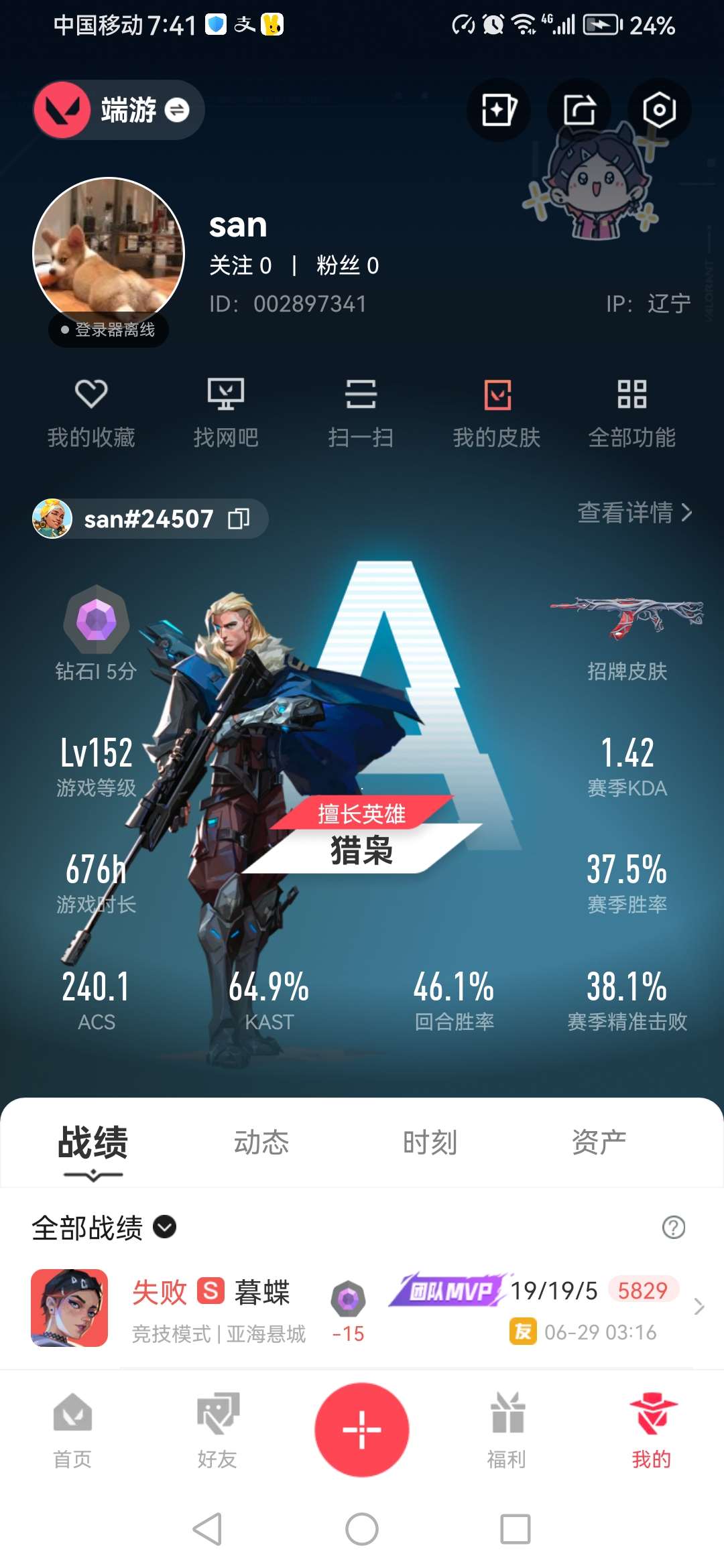Tap the corgi profile avatar
Screen dimensions: 724x1568
[109, 253]
